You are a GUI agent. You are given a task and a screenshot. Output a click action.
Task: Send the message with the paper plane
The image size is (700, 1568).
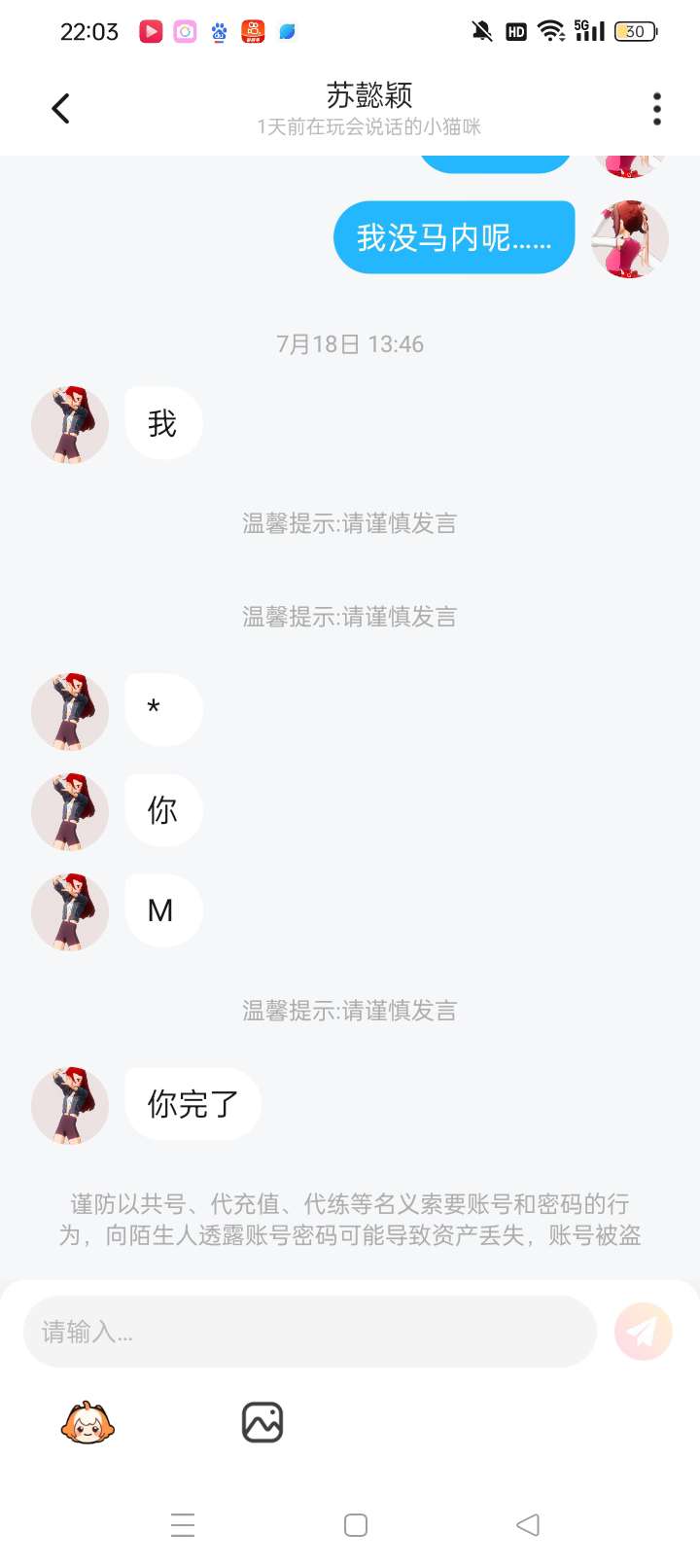[643, 1332]
